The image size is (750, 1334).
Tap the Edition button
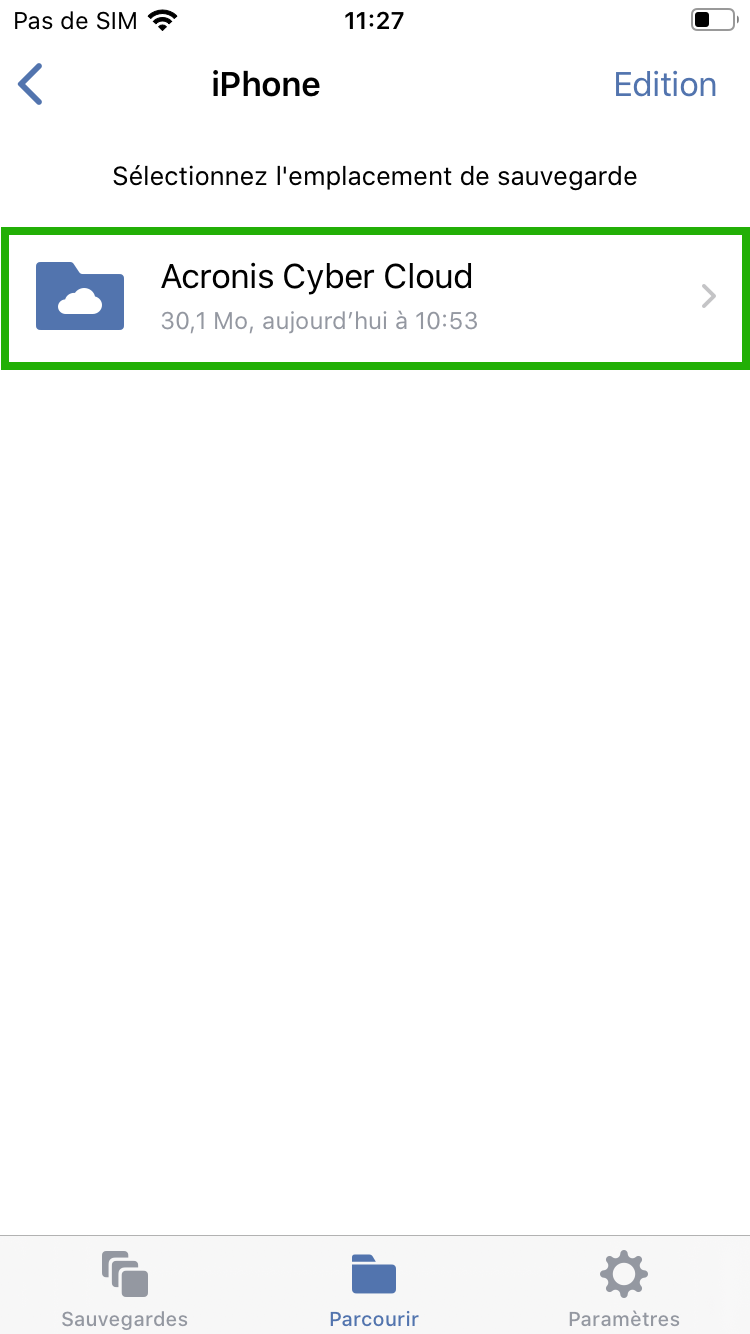click(664, 84)
